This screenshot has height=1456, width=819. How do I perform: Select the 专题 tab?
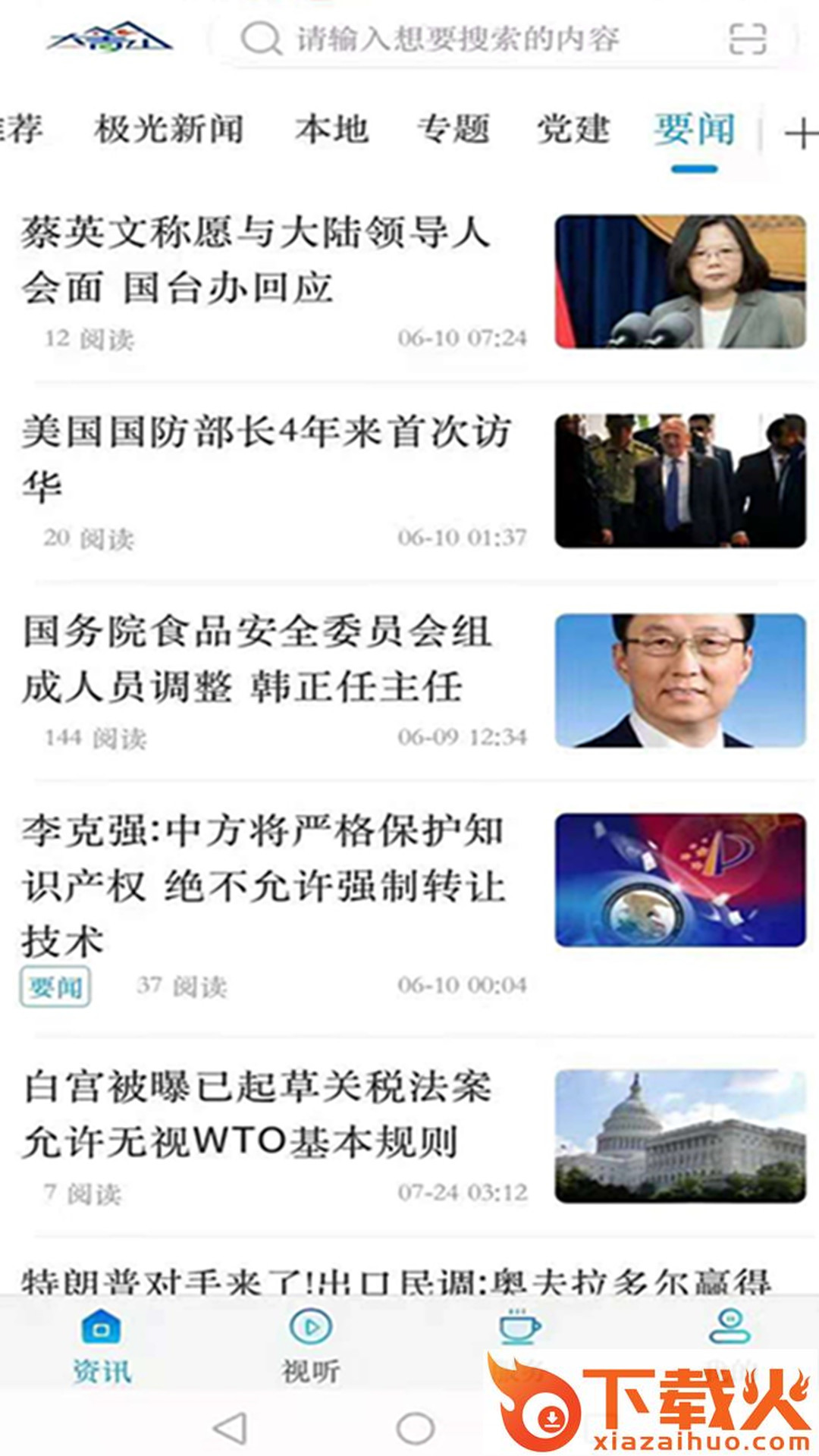click(453, 129)
